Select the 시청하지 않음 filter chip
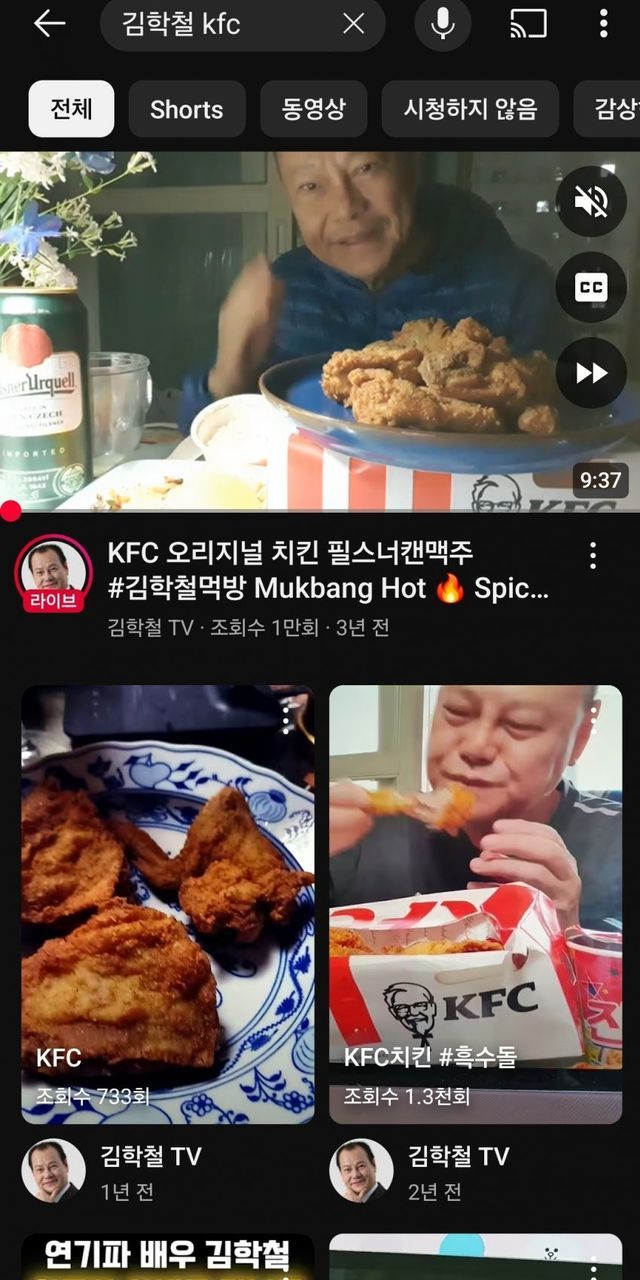Screen dimensions: 640x1280 click(470, 109)
